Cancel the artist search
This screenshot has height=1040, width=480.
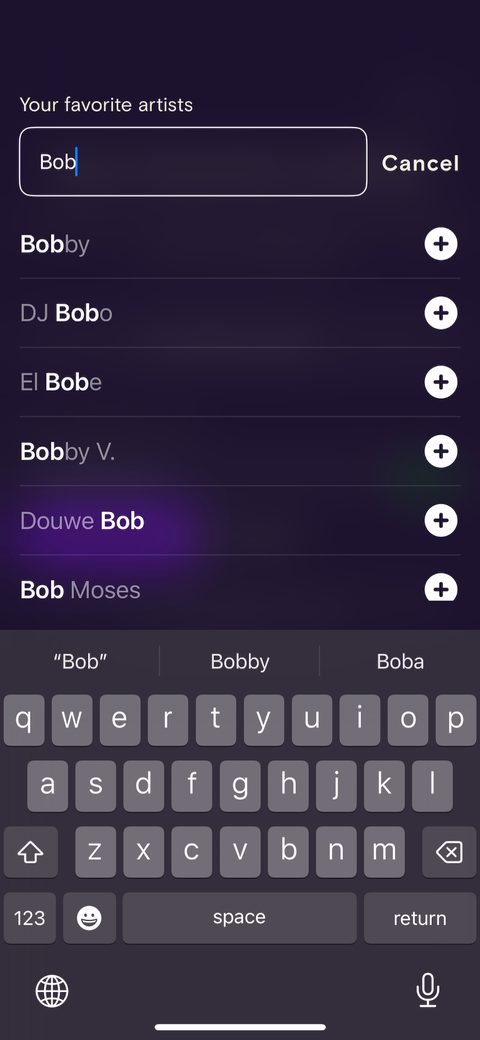point(420,163)
